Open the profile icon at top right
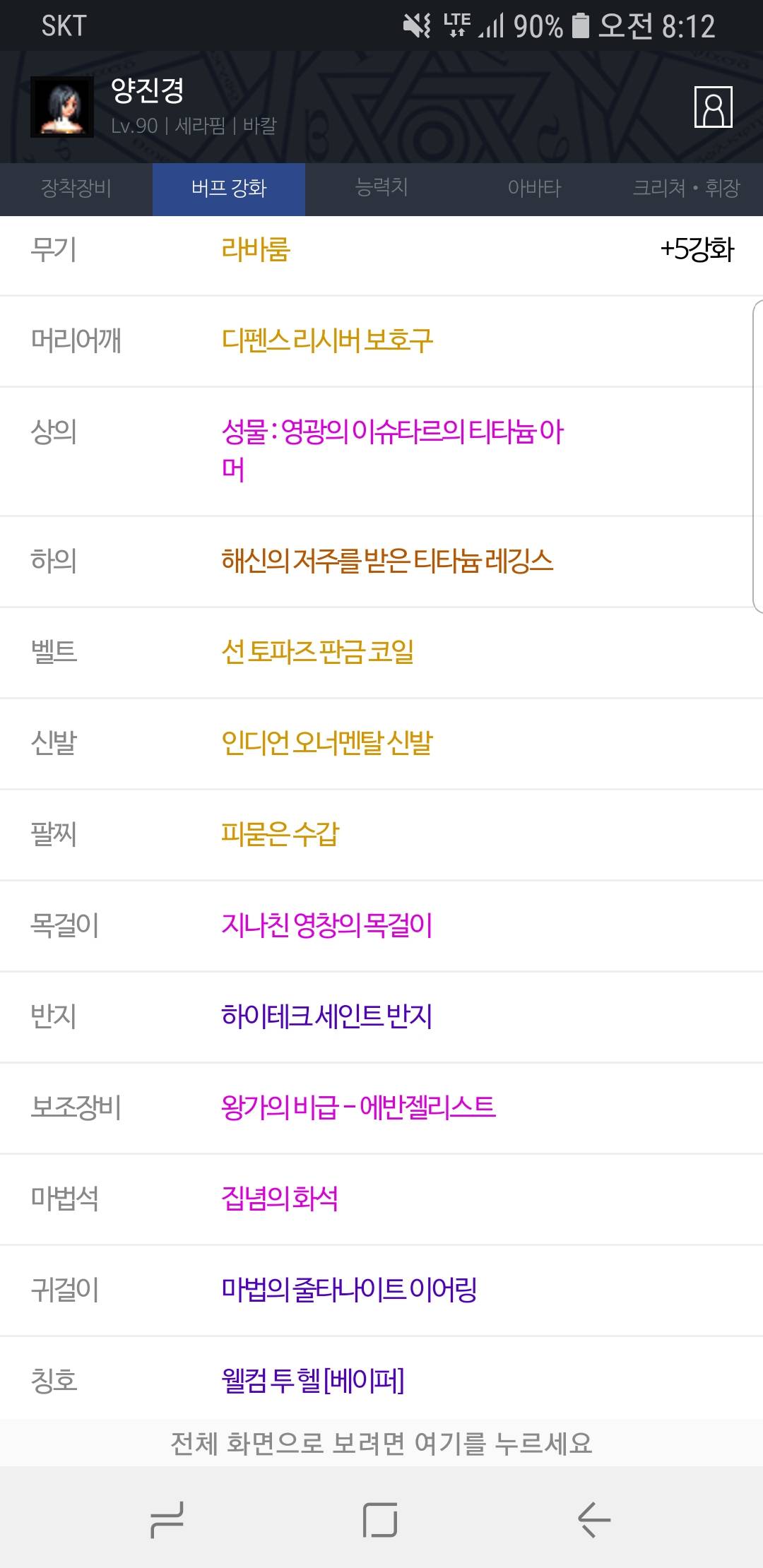 pyautogui.click(x=713, y=107)
